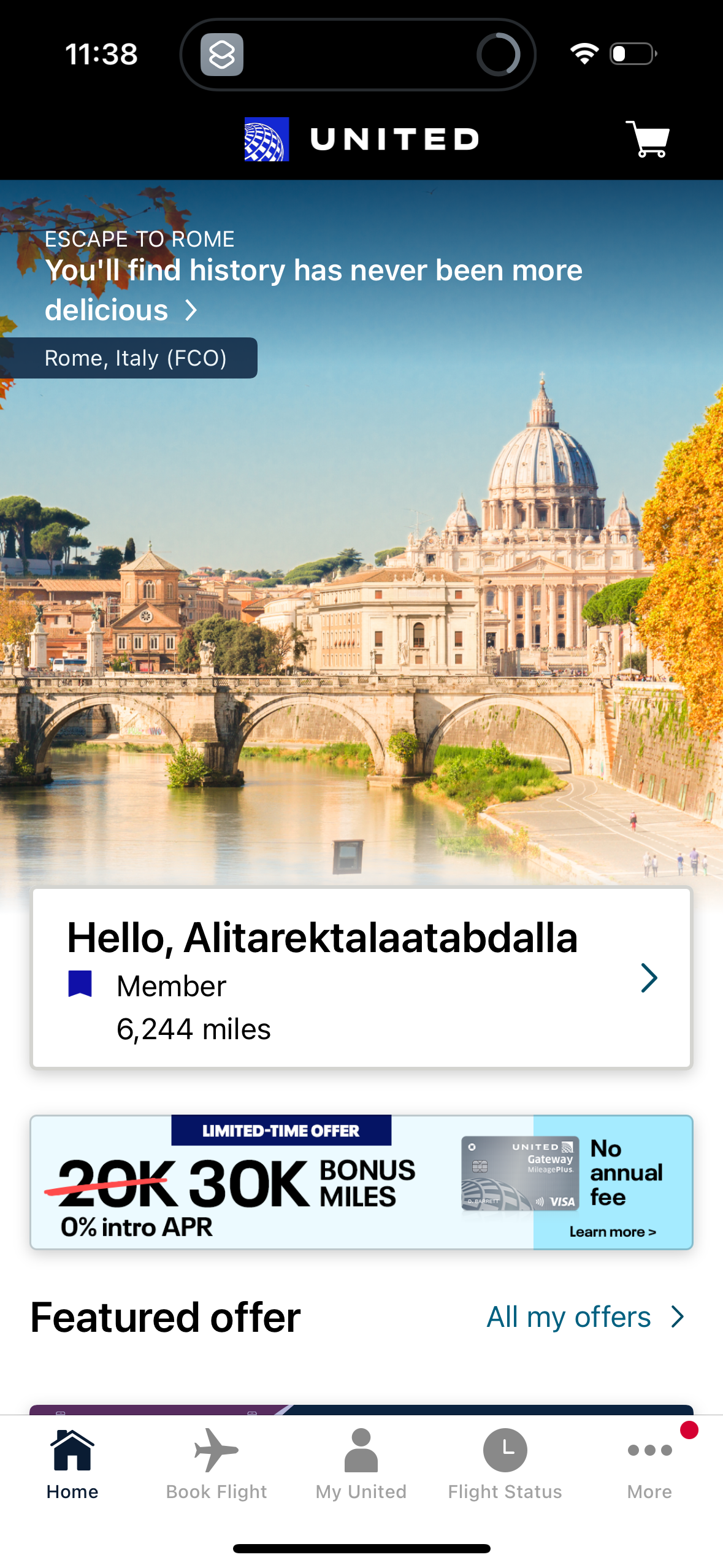Tap the Learn more link on card offer
This screenshot has height=1568, width=723.
click(613, 1231)
